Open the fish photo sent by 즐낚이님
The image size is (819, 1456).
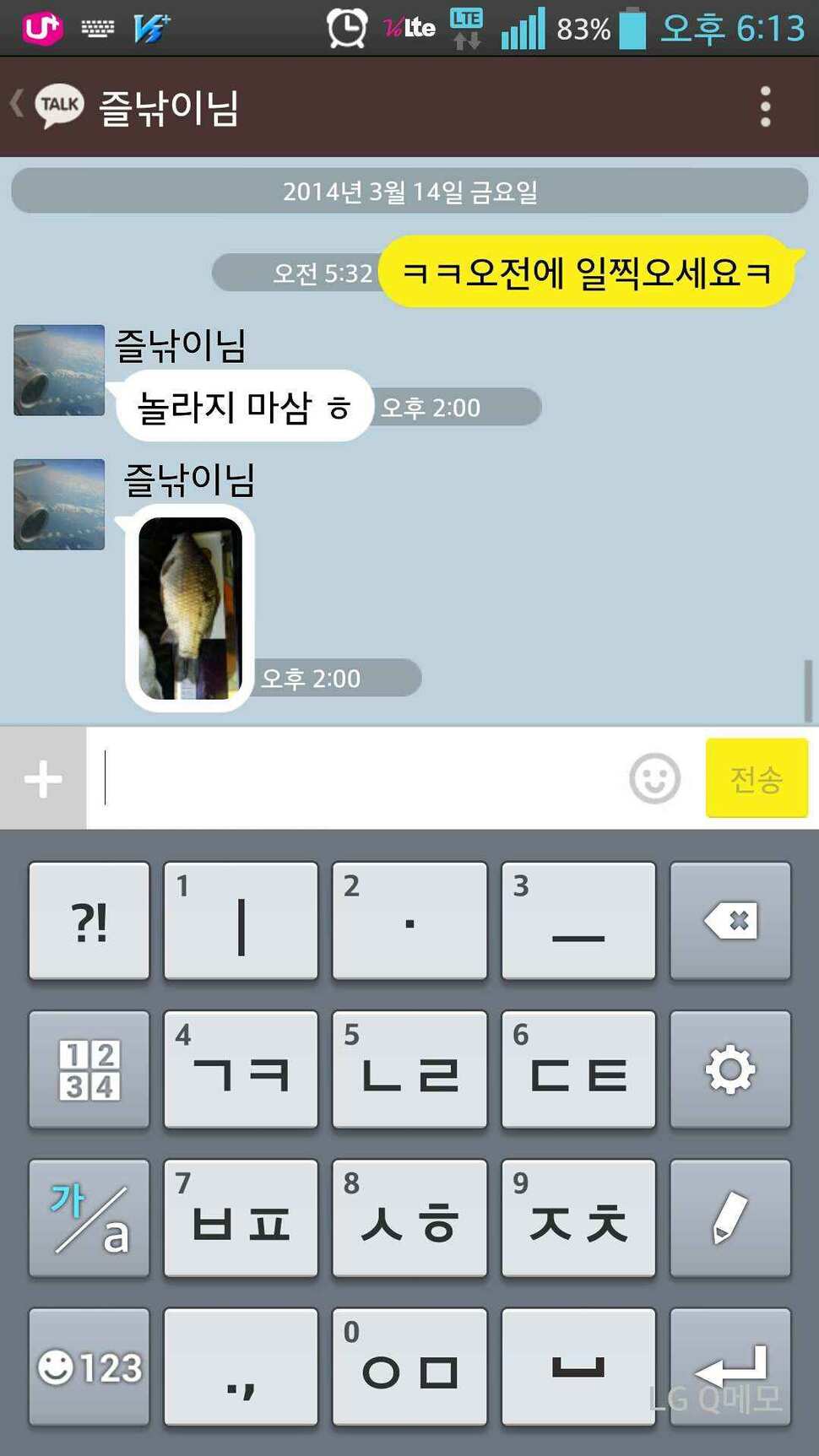pos(190,608)
